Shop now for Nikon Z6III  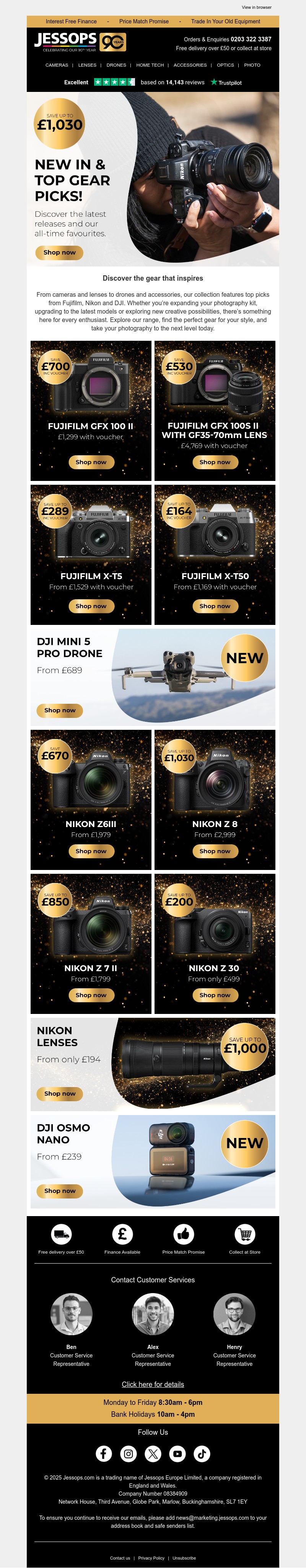pos(91,852)
